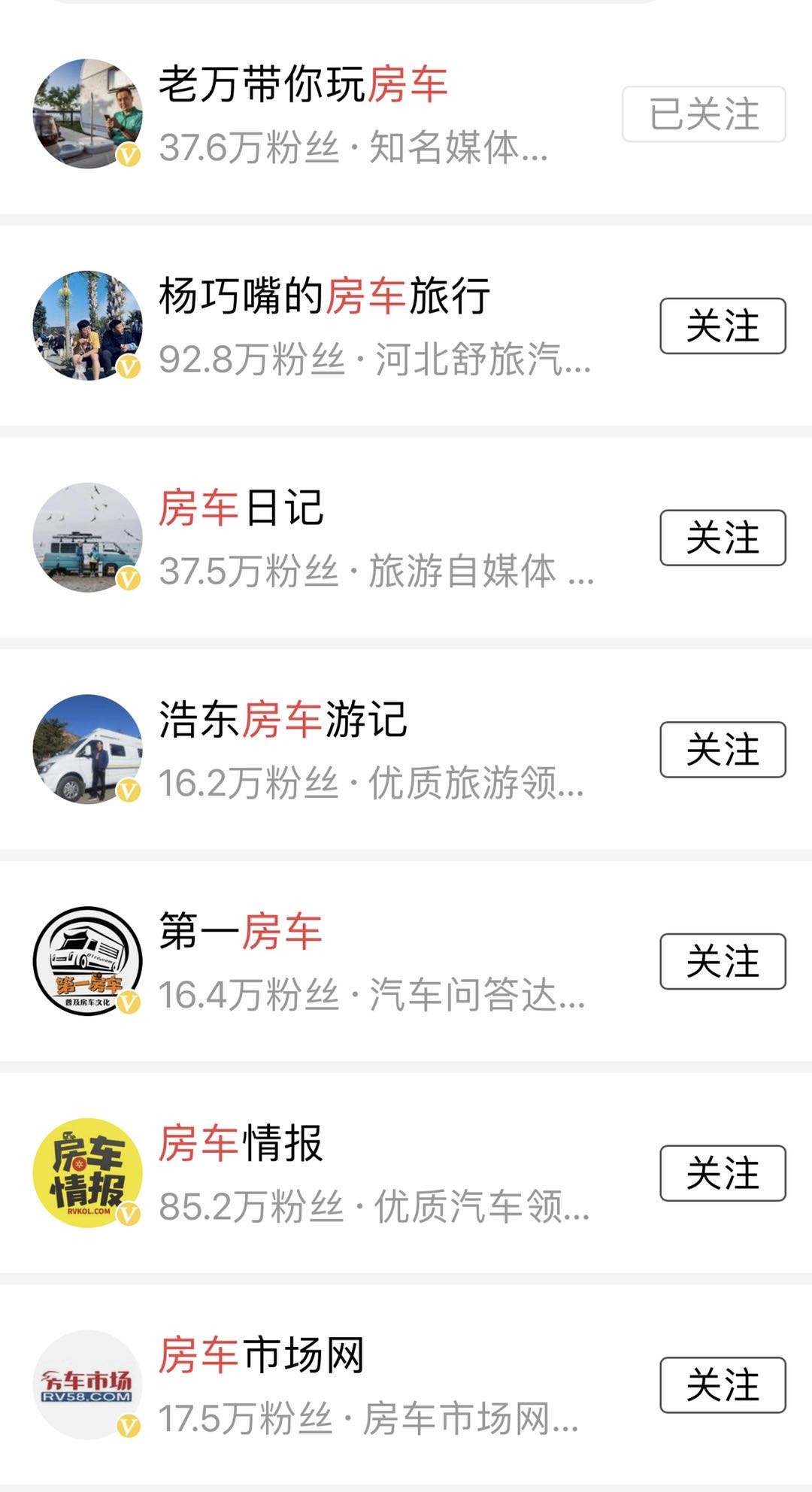Screen dimensions: 812x1492
Task: Tap 杨巧嘴的房车旅行's avatar photo
Action: pos(86,327)
